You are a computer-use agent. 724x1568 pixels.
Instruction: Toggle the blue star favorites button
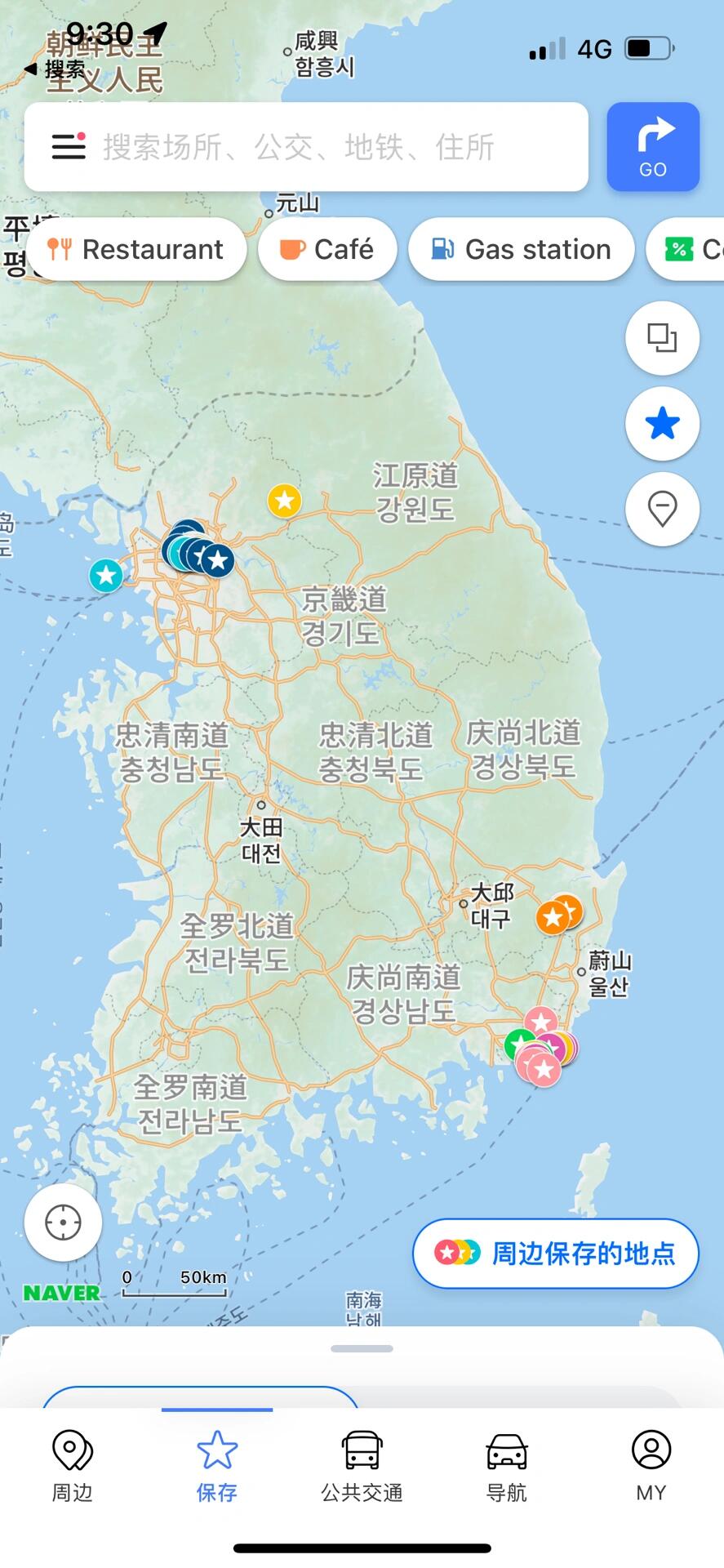click(662, 424)
